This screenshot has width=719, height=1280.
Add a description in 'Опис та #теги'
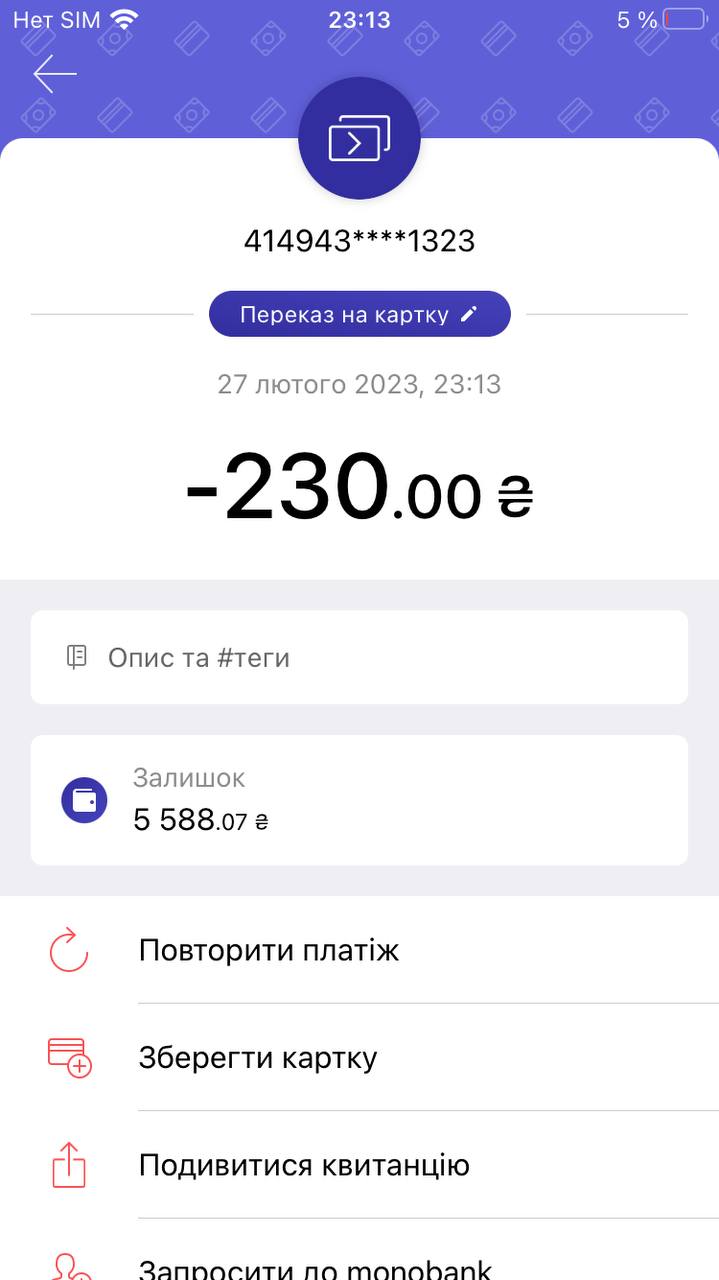coord(359,657)
